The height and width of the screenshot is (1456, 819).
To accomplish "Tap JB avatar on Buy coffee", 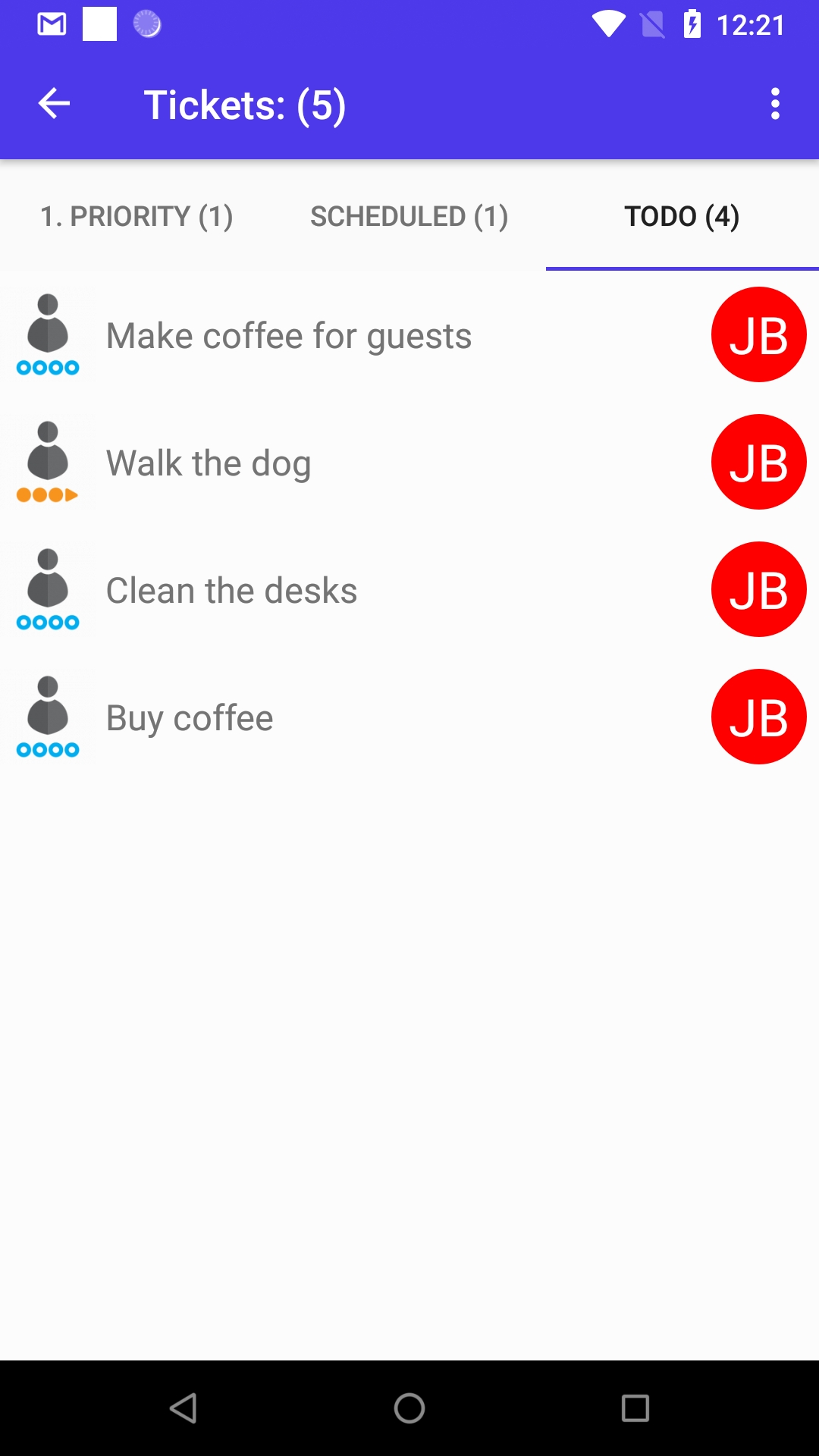I will click(x=758, y=717).
